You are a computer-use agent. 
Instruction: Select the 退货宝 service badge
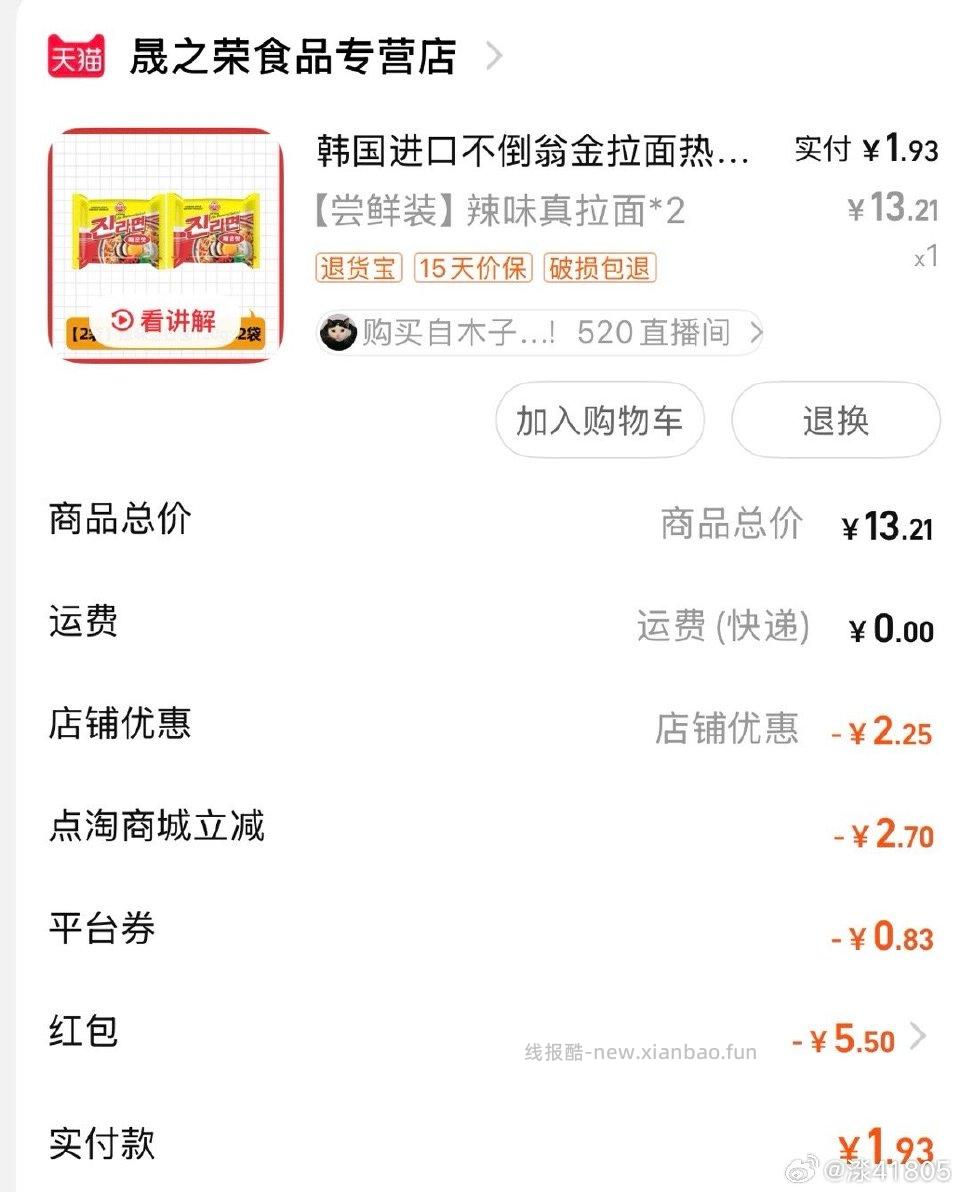358,269
